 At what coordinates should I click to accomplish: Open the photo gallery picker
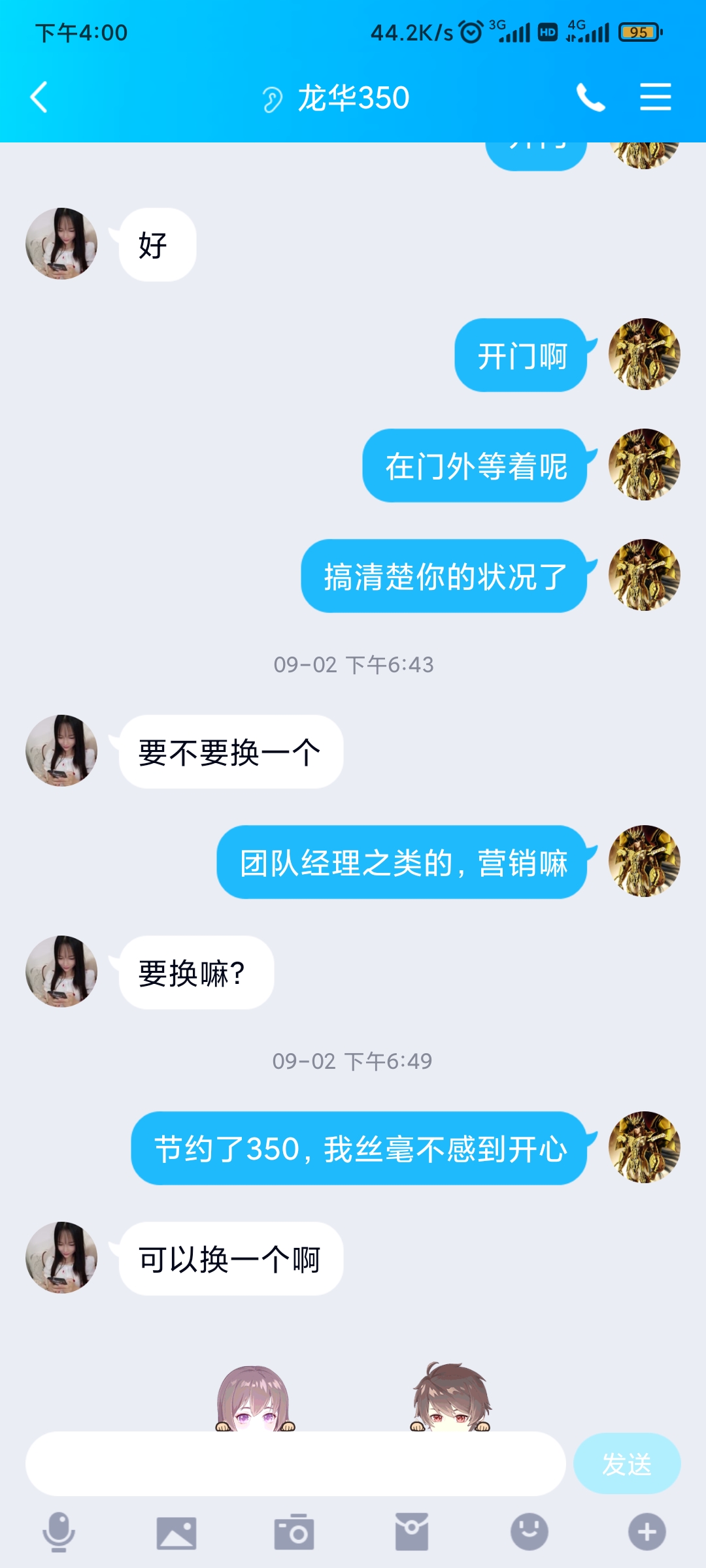click(x=176, y=1532)
